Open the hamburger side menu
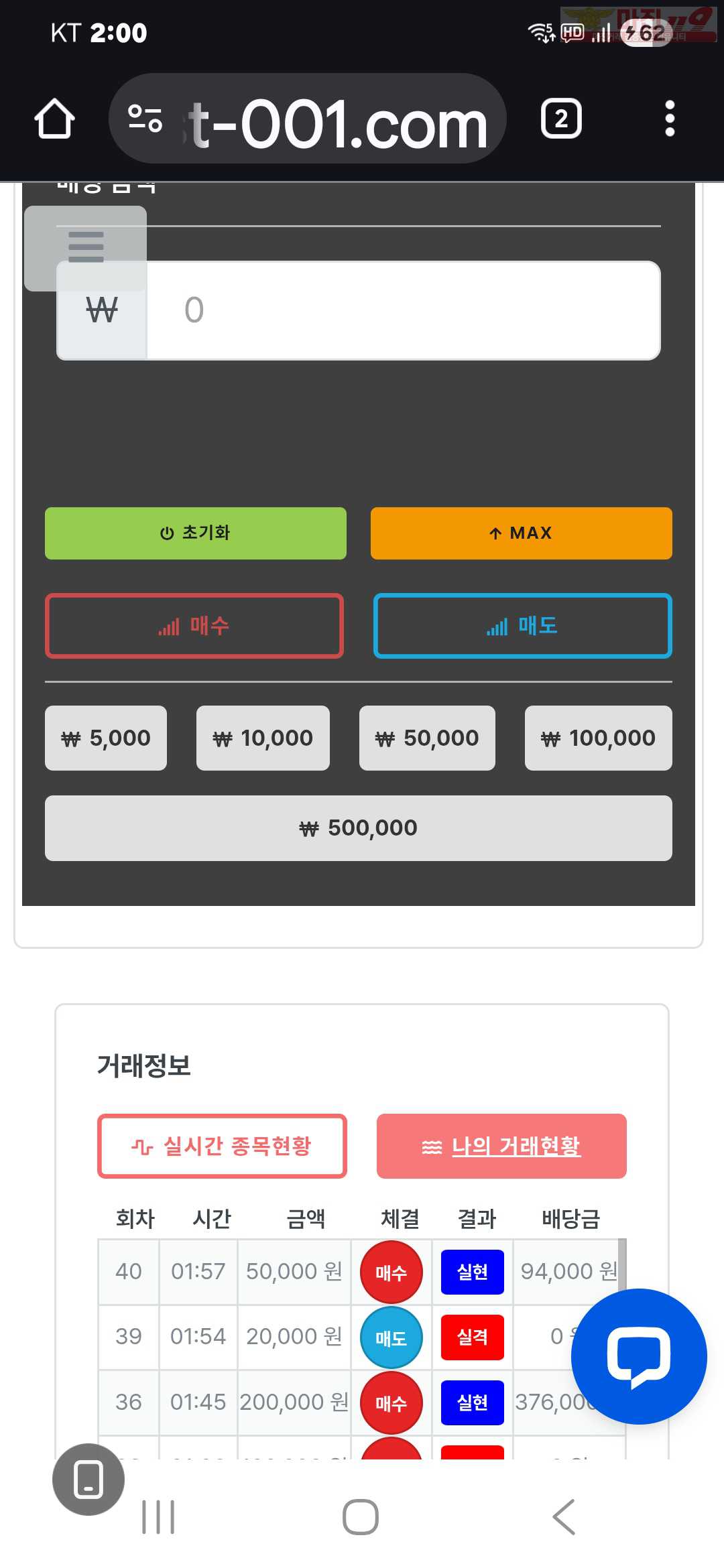The image size is (724, 1568). pos(86,247)
